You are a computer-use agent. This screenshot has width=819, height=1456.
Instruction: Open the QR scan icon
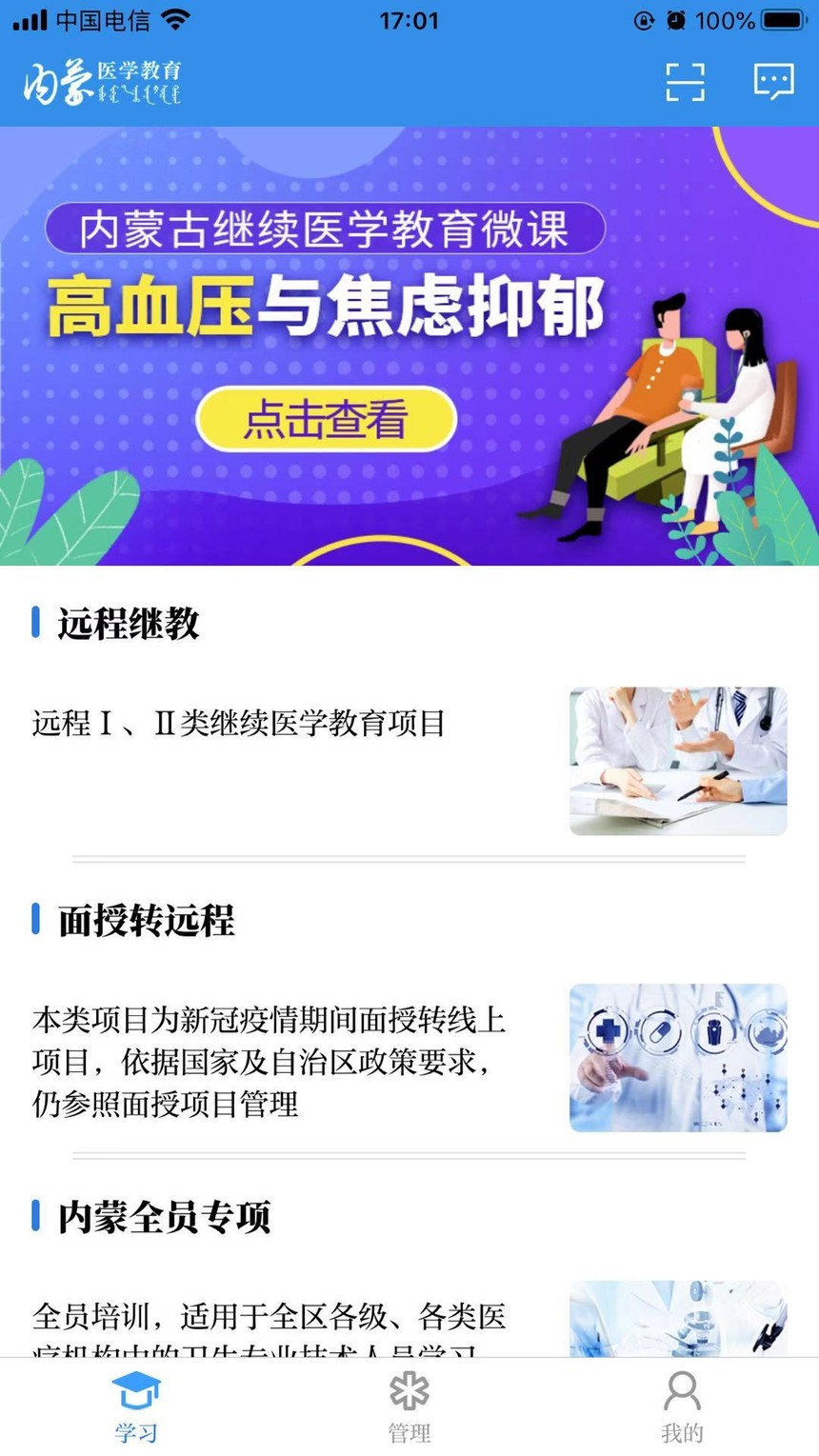coord(685,82)
